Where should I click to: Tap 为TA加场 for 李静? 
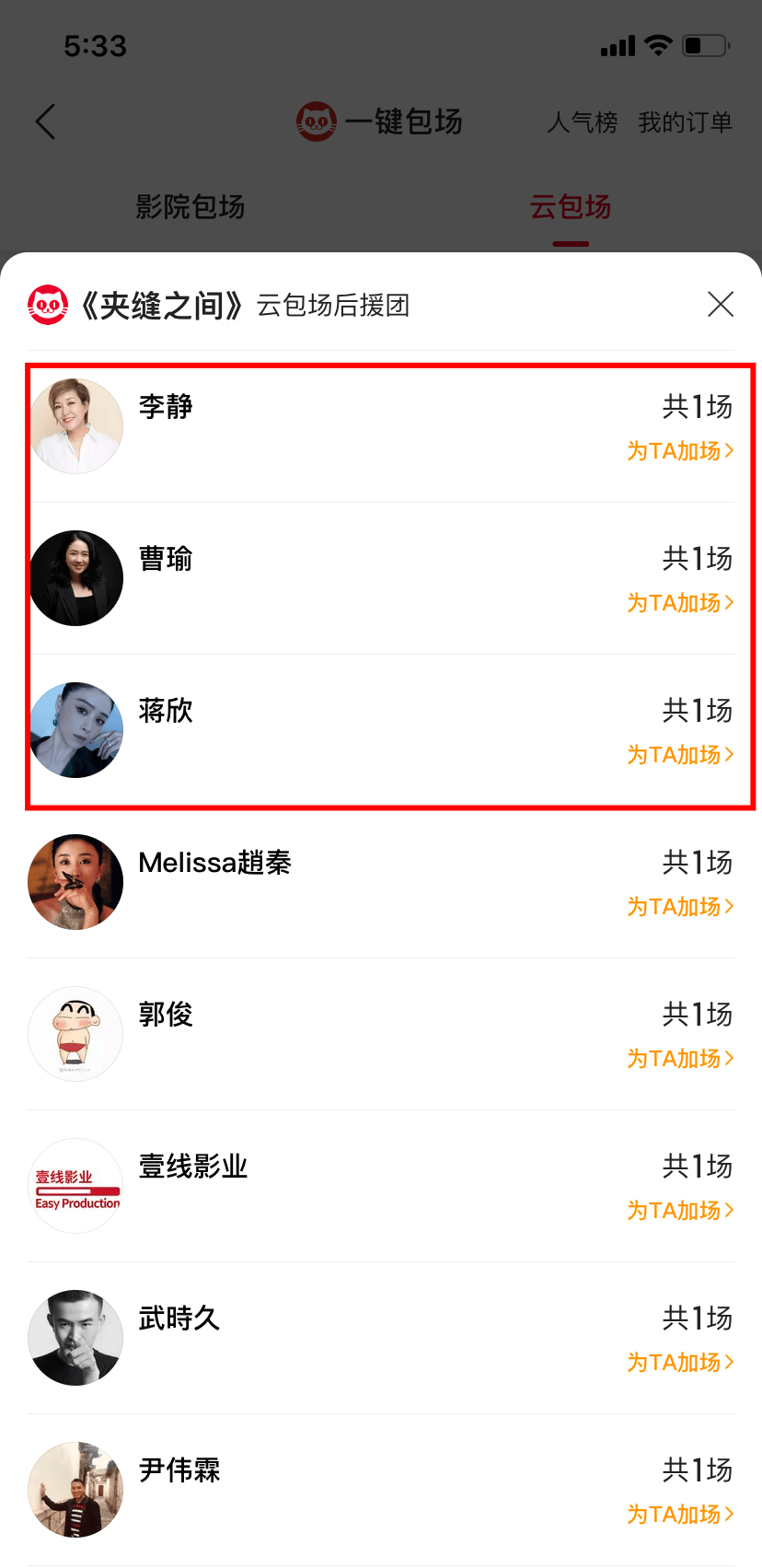tap(680, 451)
